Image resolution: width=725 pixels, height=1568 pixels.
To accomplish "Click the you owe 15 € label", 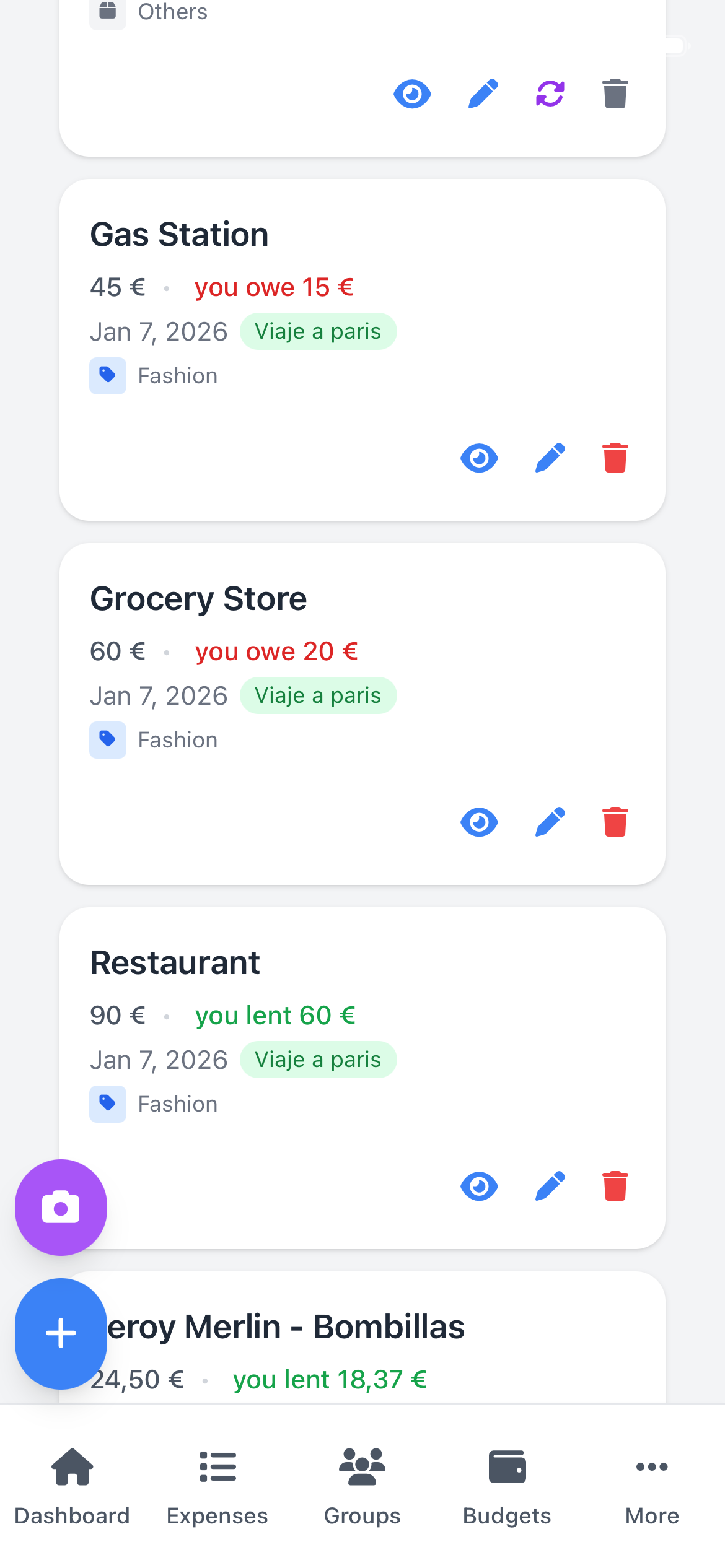I will (275, 287).
